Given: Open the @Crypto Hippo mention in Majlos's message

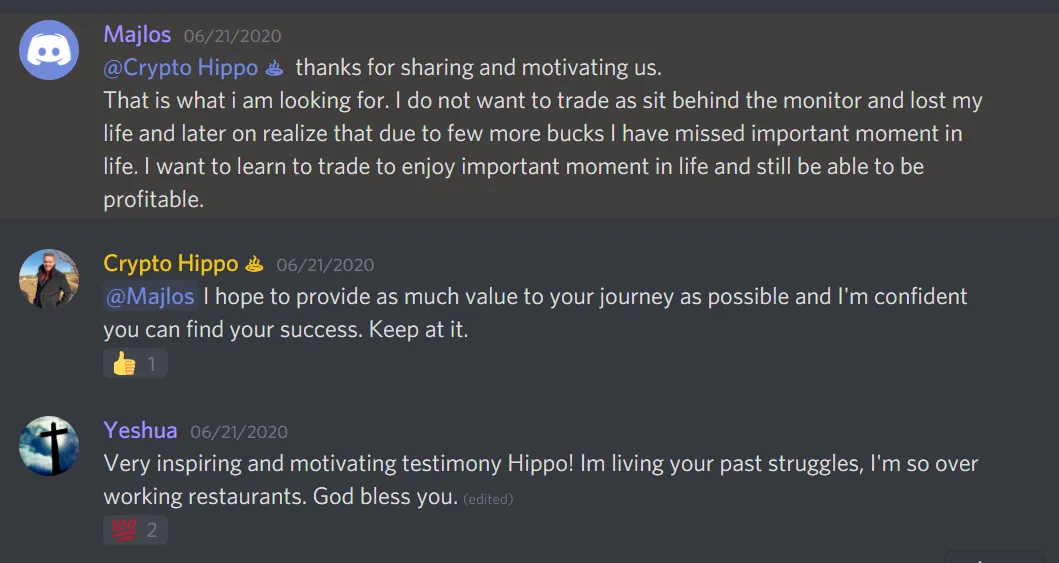Looking at the screenshot, I should pos(180,68).
